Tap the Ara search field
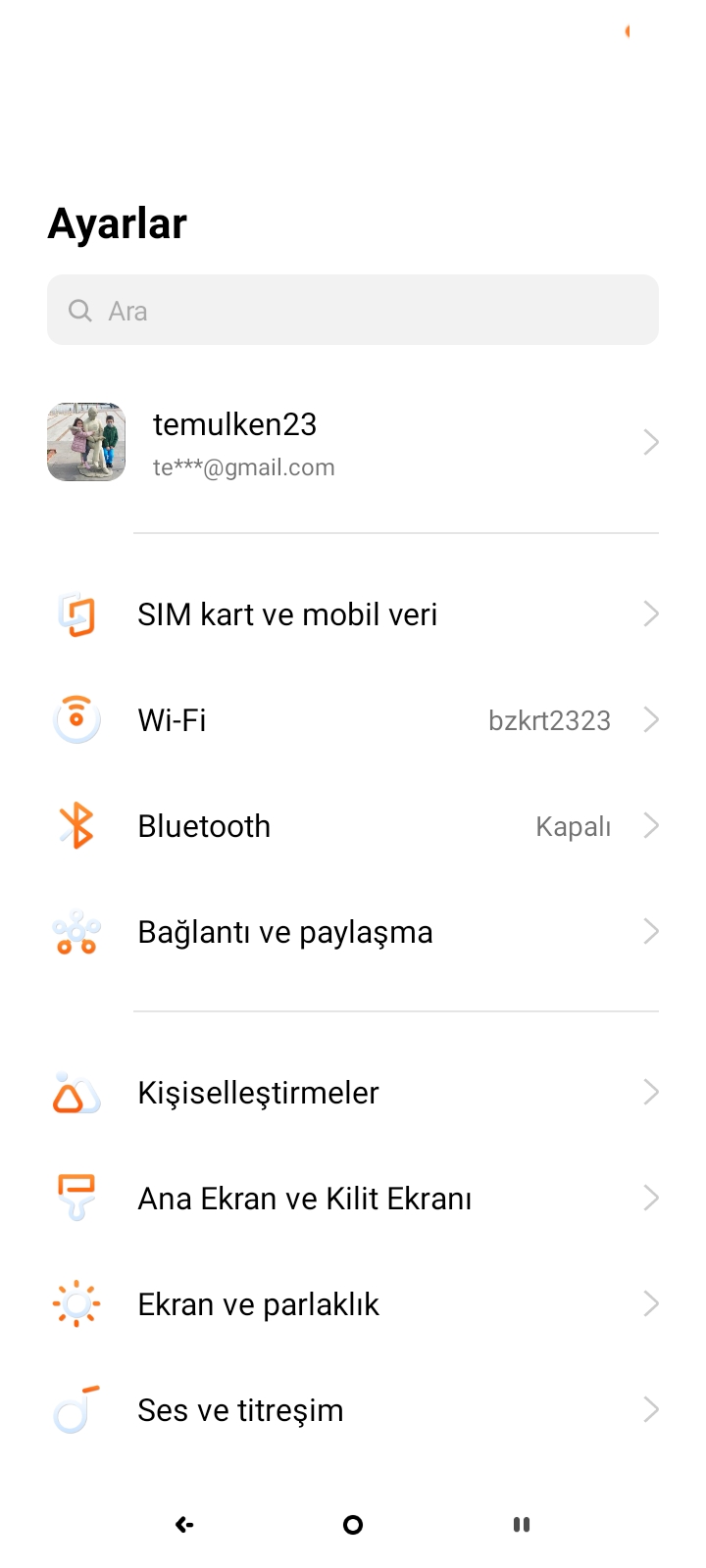The image size is (706, 1568). 353,311
